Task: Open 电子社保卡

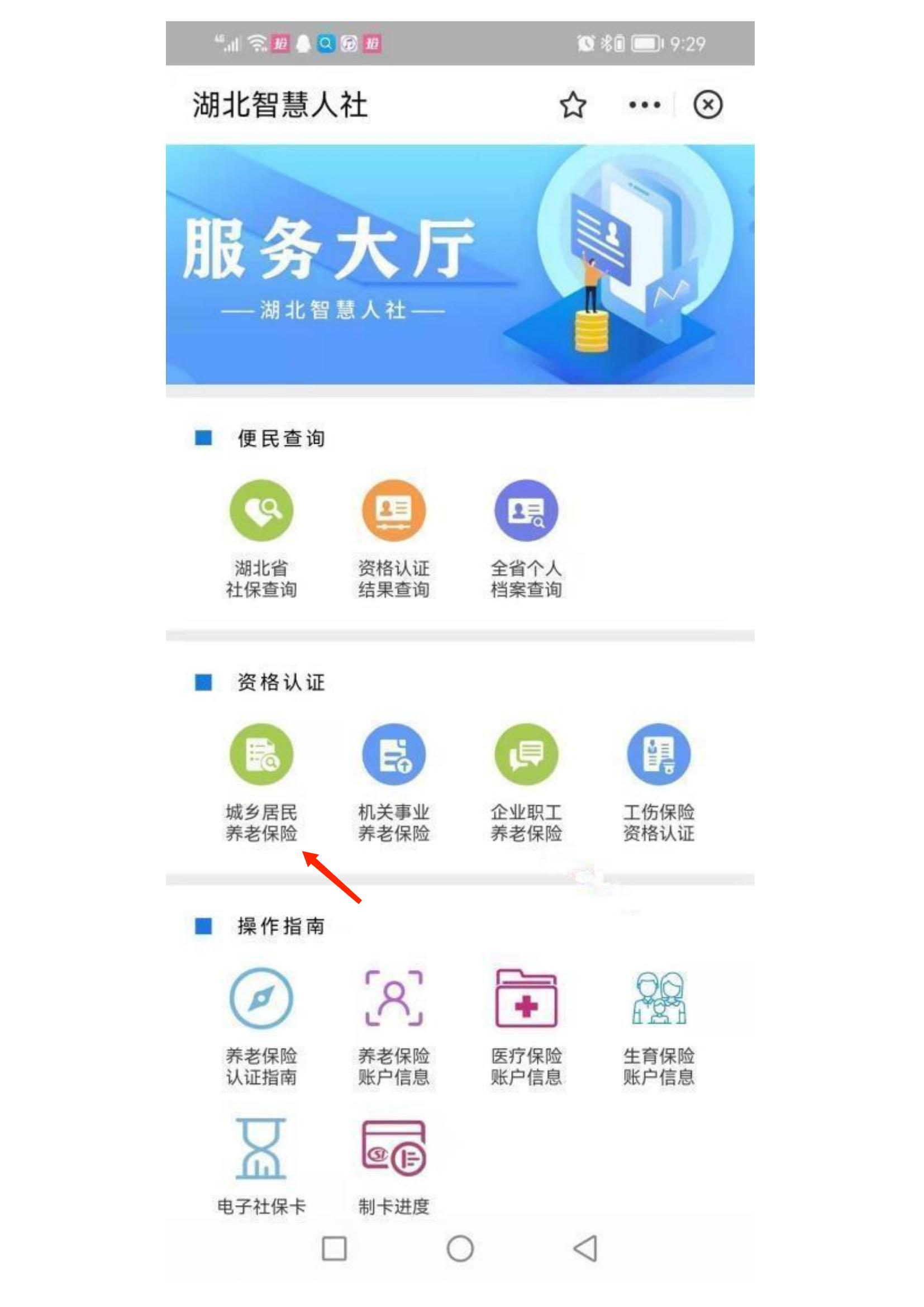Action: (x=261, y=1150)
